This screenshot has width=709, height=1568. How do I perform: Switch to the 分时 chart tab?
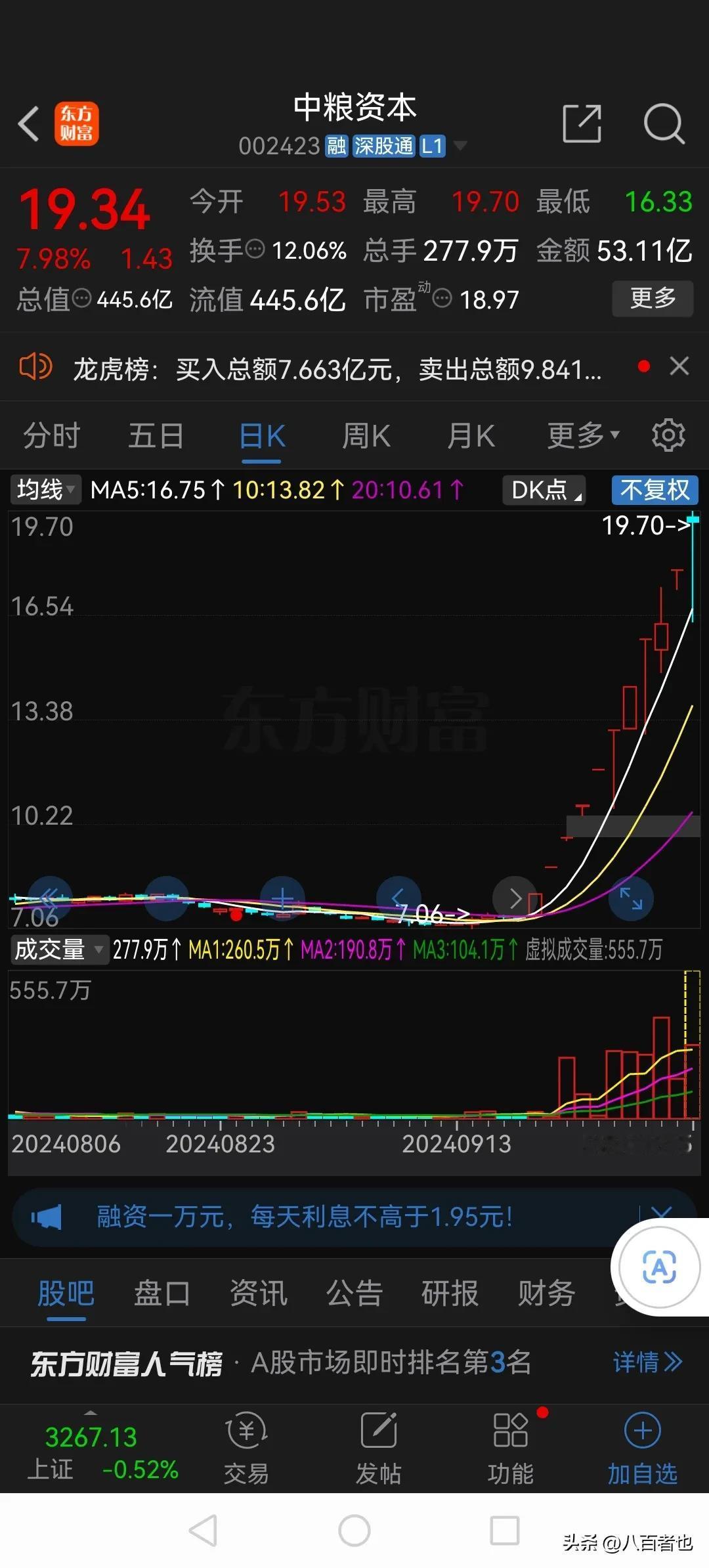pos(51,435)
